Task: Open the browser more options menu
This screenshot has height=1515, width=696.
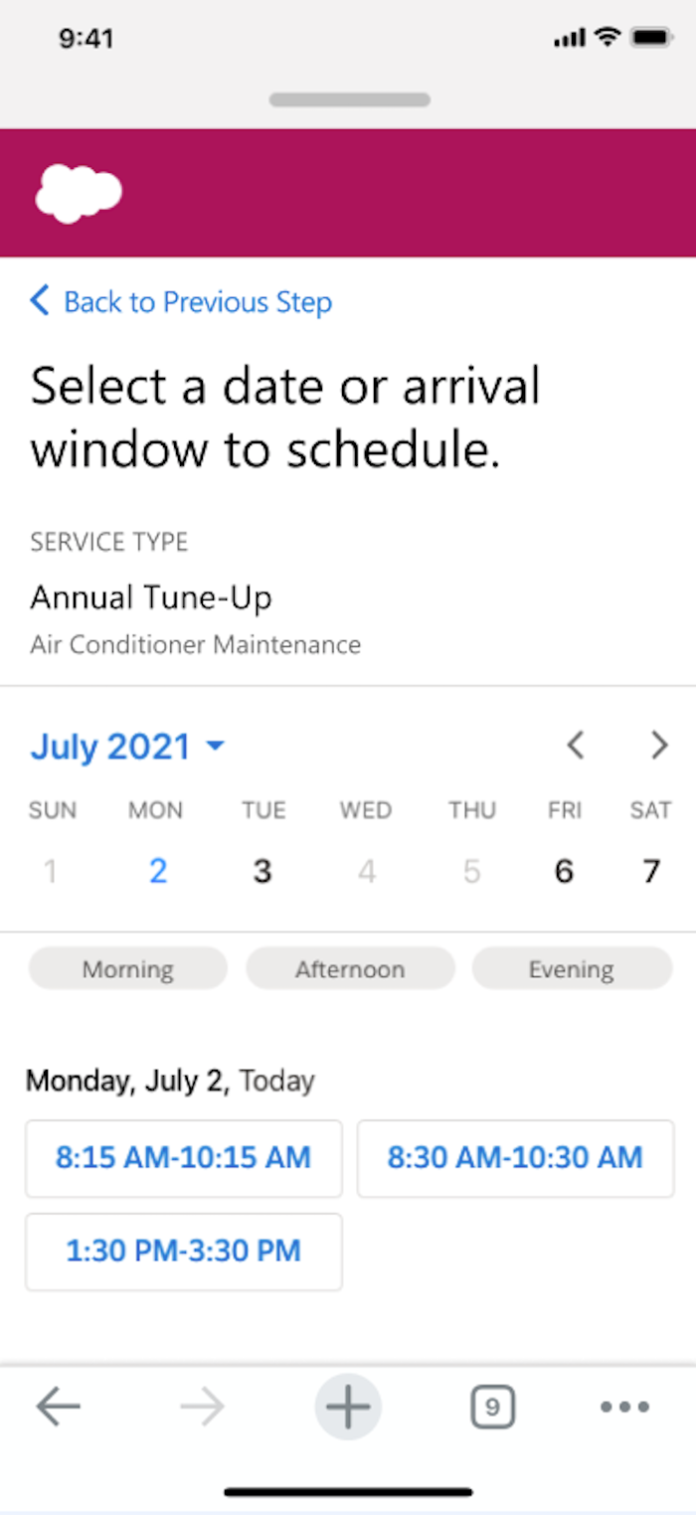Action: click(625, 1407)
